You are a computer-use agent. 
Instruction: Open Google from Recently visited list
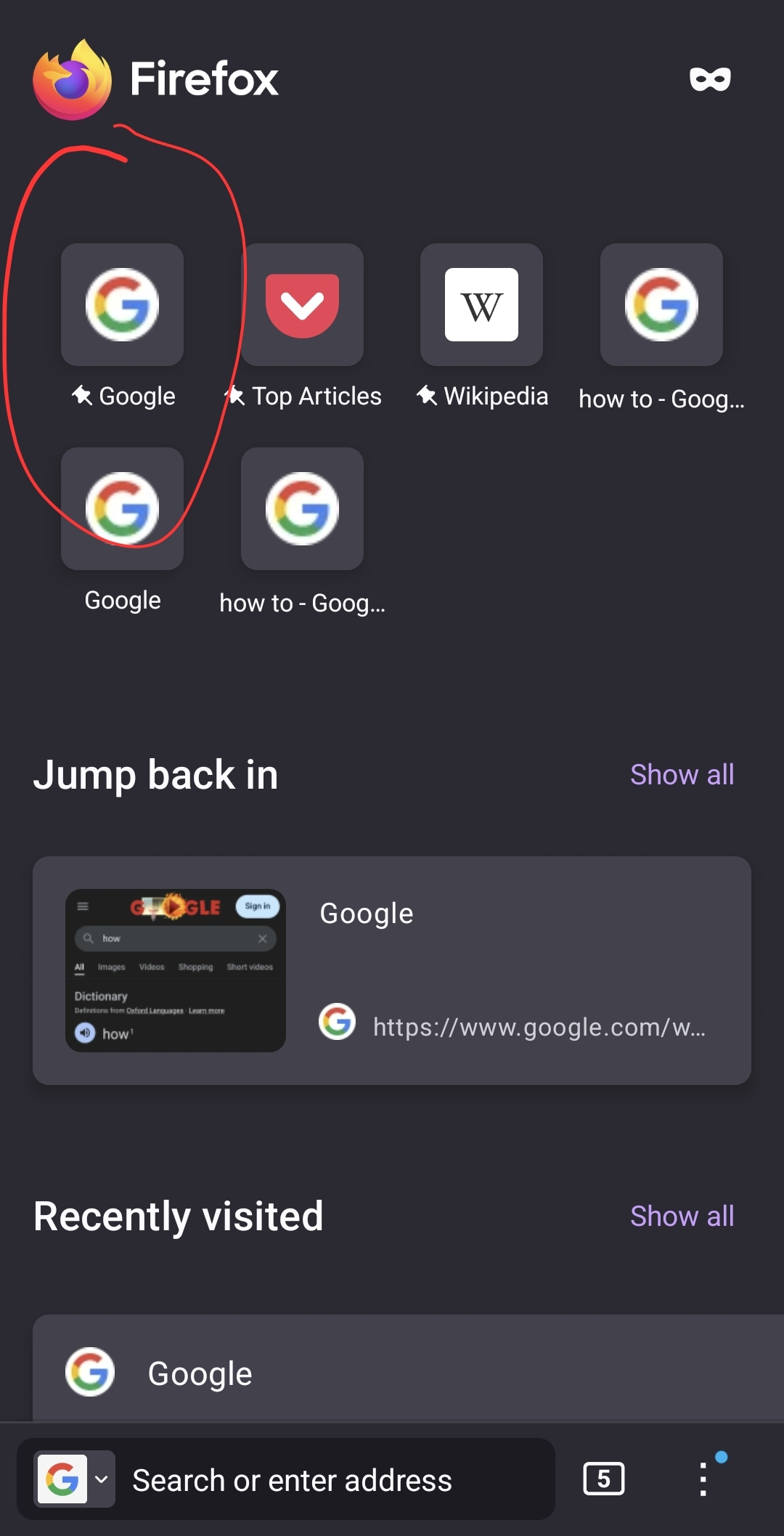(408, 1370)
